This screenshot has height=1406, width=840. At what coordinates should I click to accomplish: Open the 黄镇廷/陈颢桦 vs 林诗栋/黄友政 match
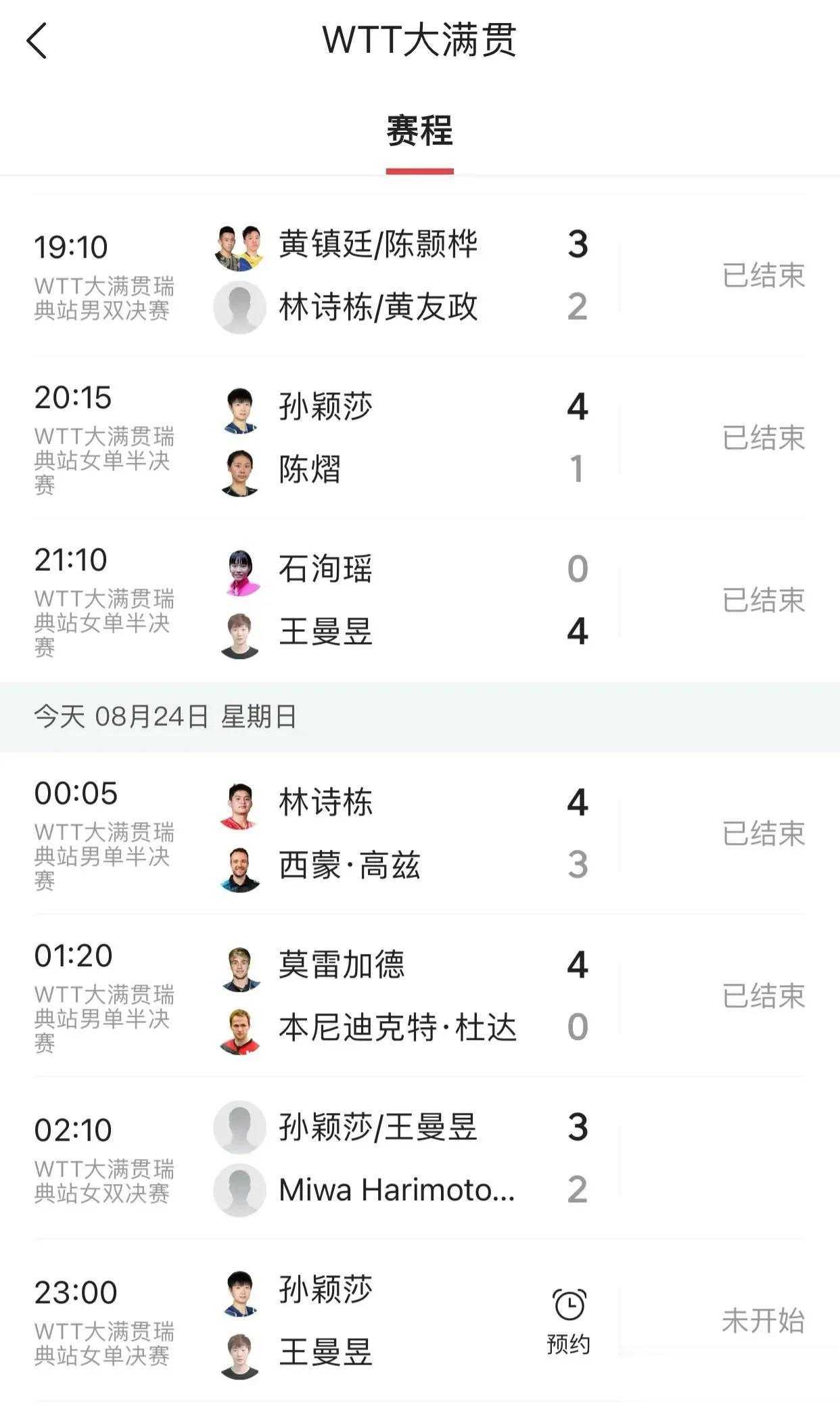(419, 275)
